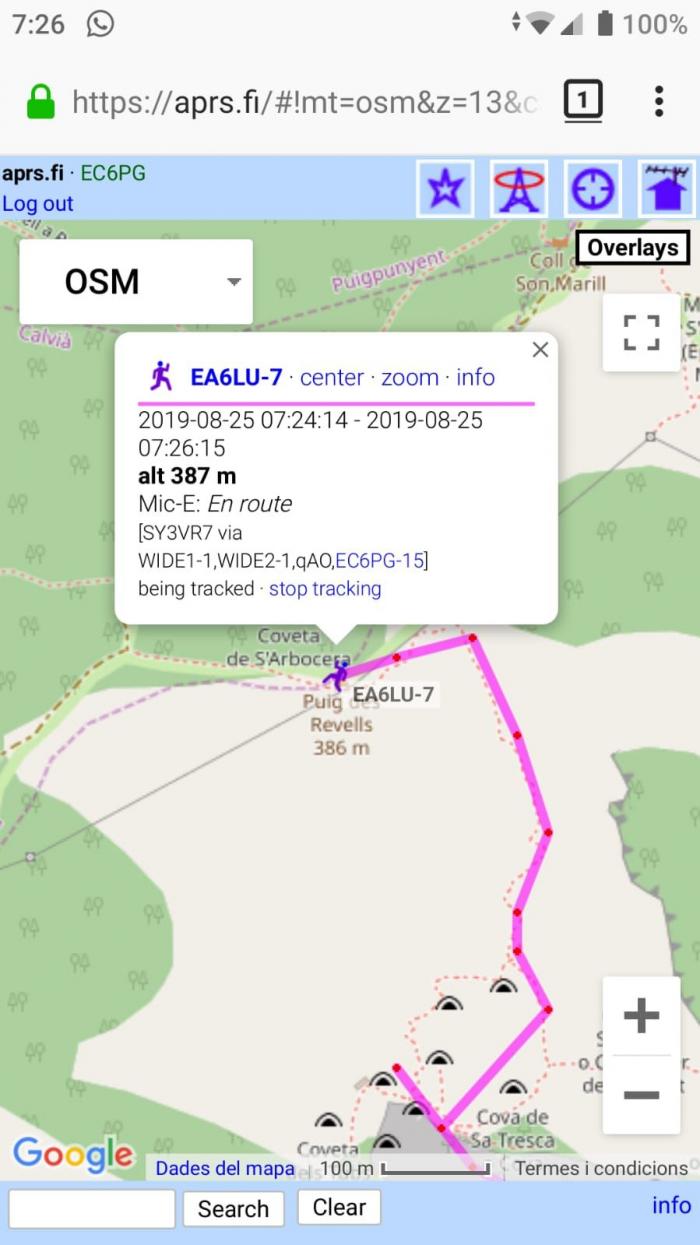Expand the OSM map type dropdown

coord(136,282)
